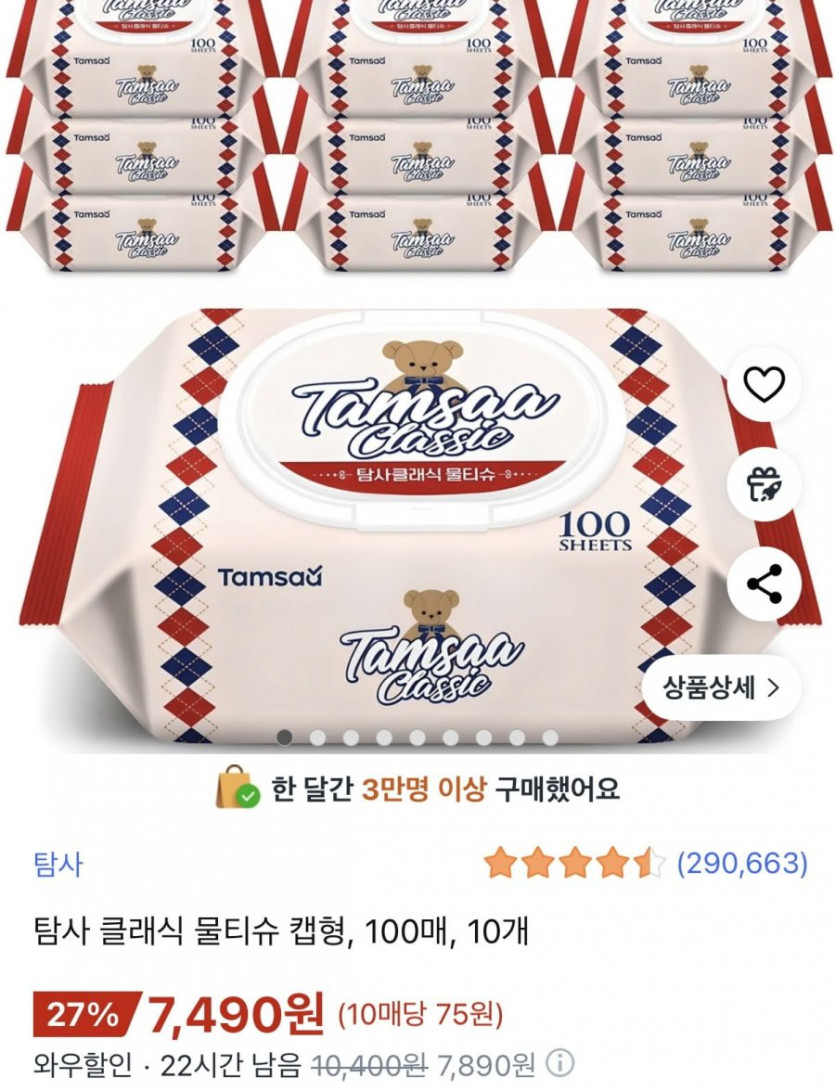The image size is (835, 1091).
Task: Share this Tamsaa wet tissue product
Action: pyautogui.click(x=764, y=584)
